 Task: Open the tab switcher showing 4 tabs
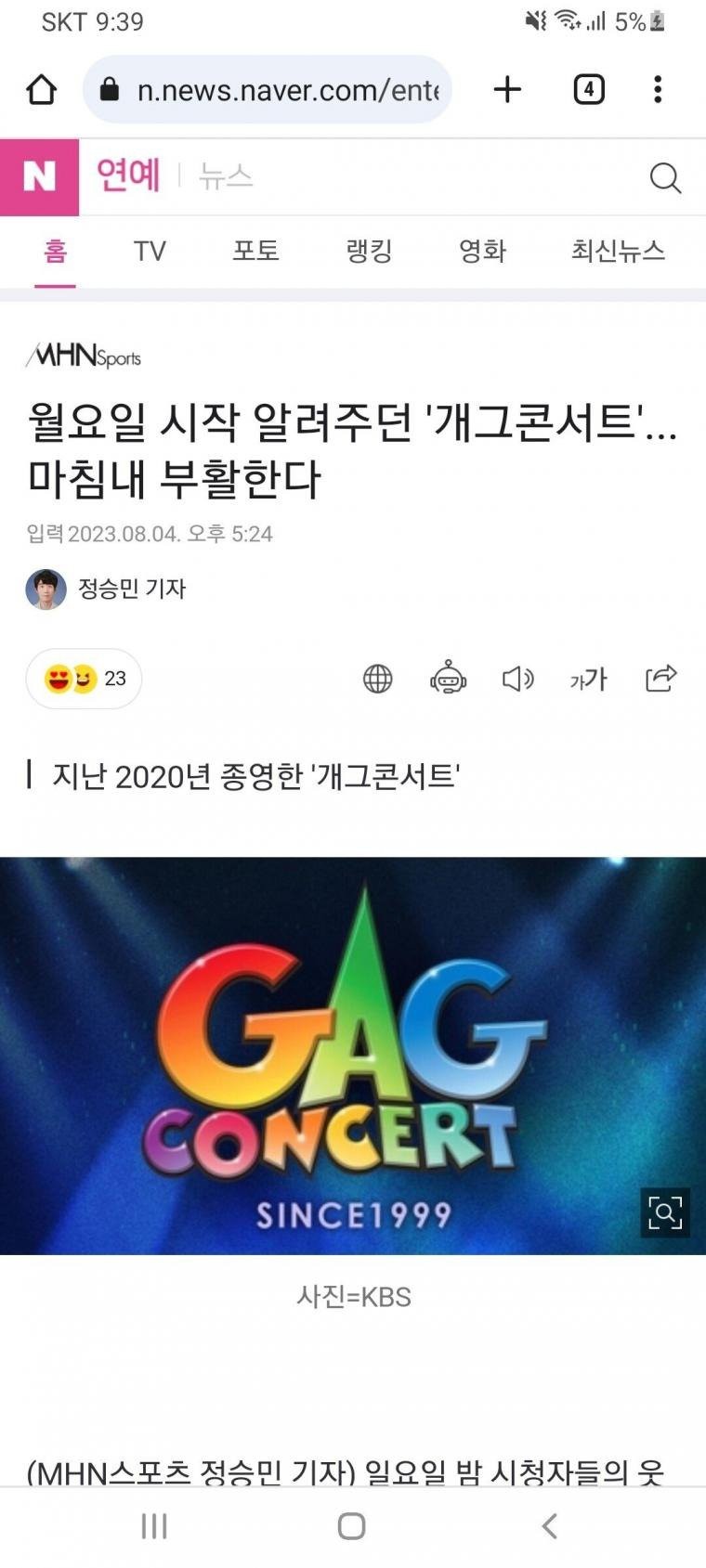coord(589,90)
